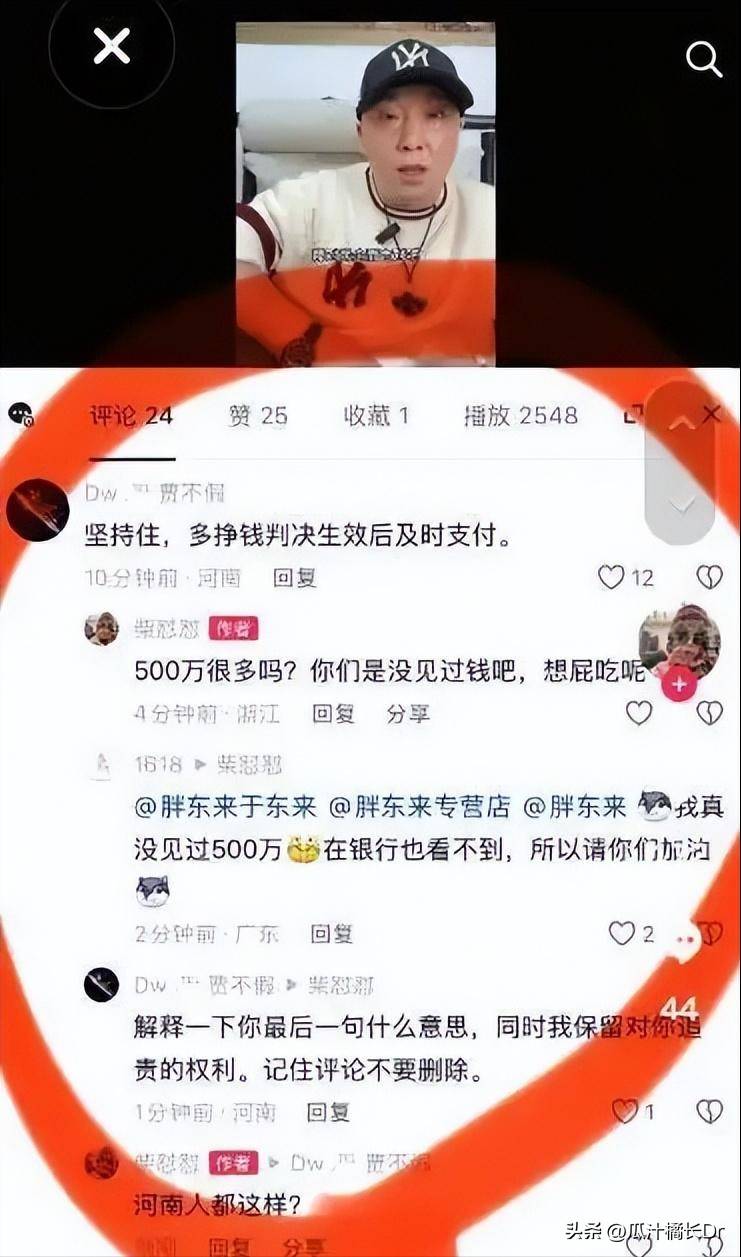Screen dimensions: 741x1257
Task: Switch to the 评论 24 tab
Action: [x=131, y=416]
